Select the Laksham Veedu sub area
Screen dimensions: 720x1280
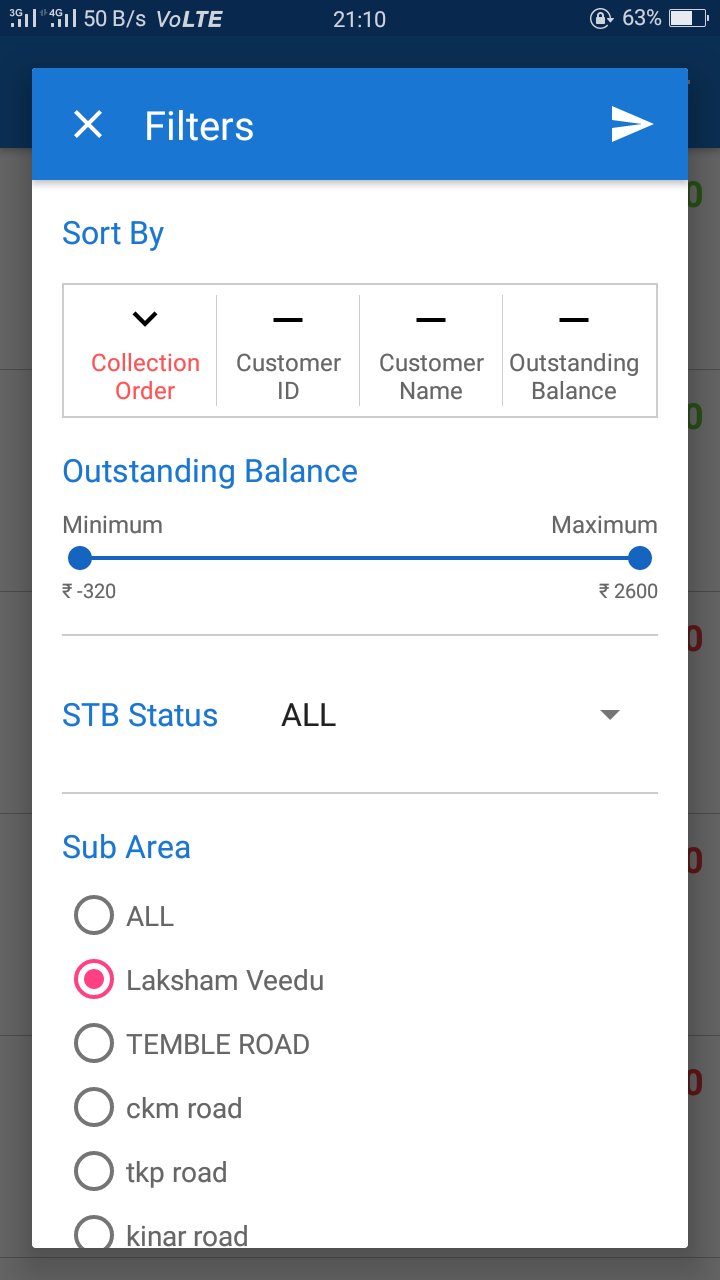(94, 980)
